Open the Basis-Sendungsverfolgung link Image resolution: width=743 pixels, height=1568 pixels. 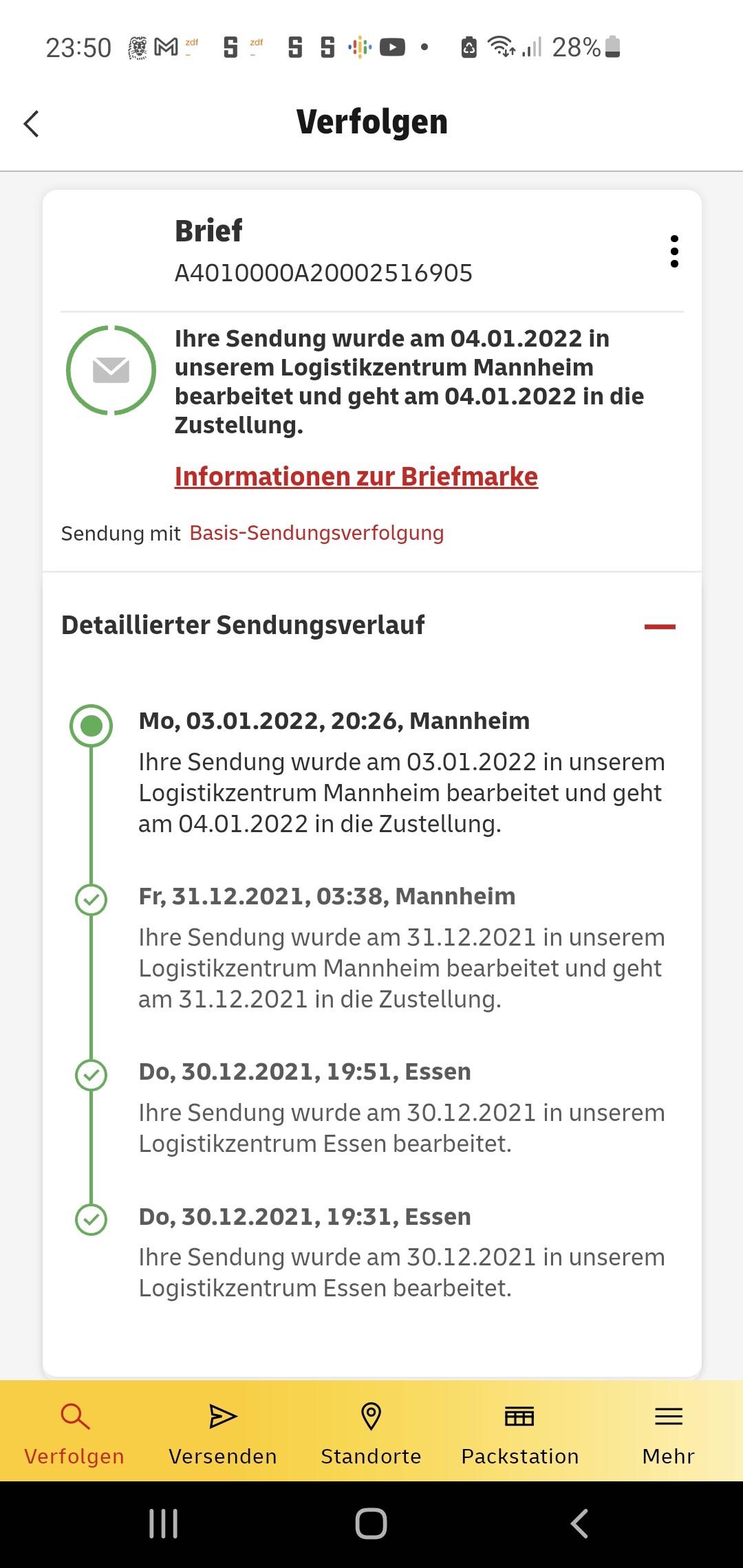[316, 533]
